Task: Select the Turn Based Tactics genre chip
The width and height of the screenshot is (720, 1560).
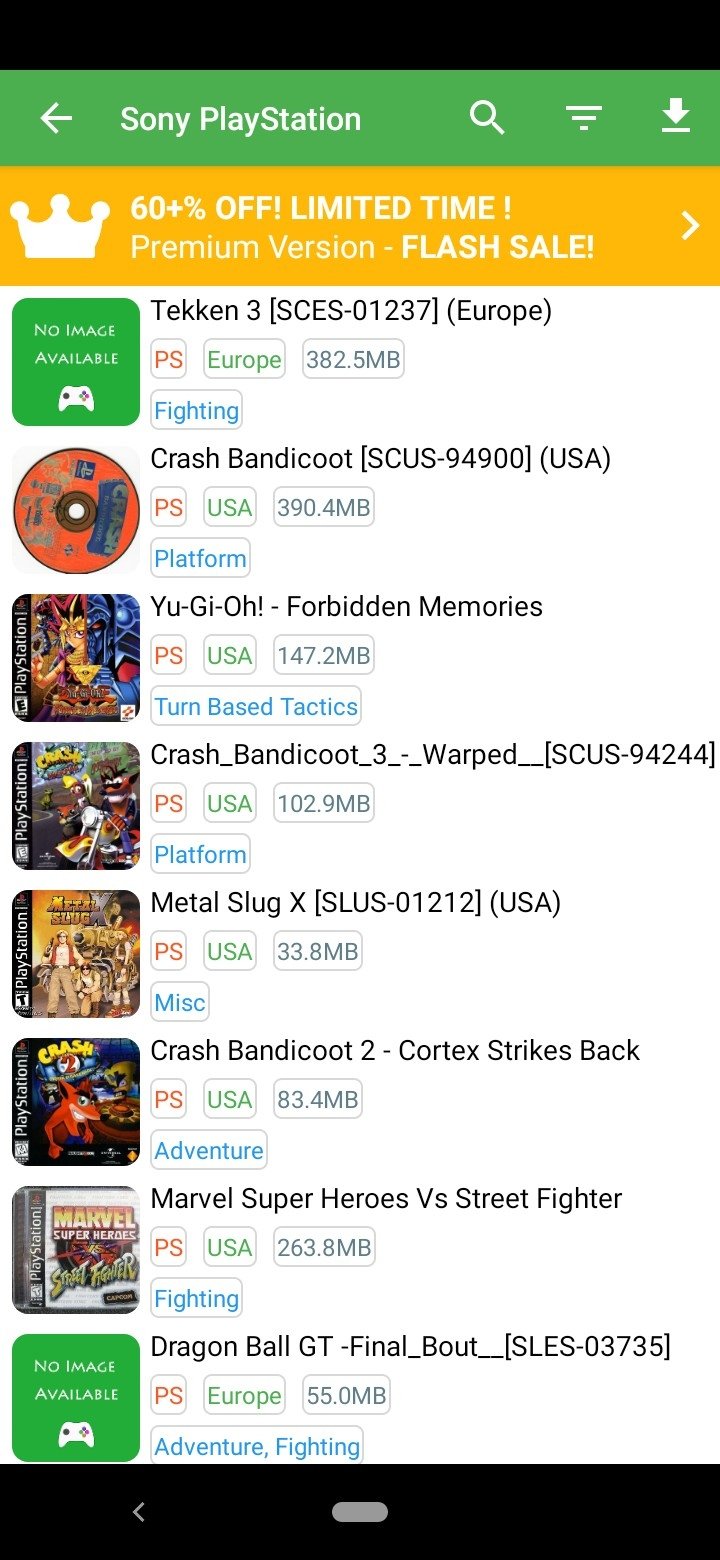Action: 256,707
